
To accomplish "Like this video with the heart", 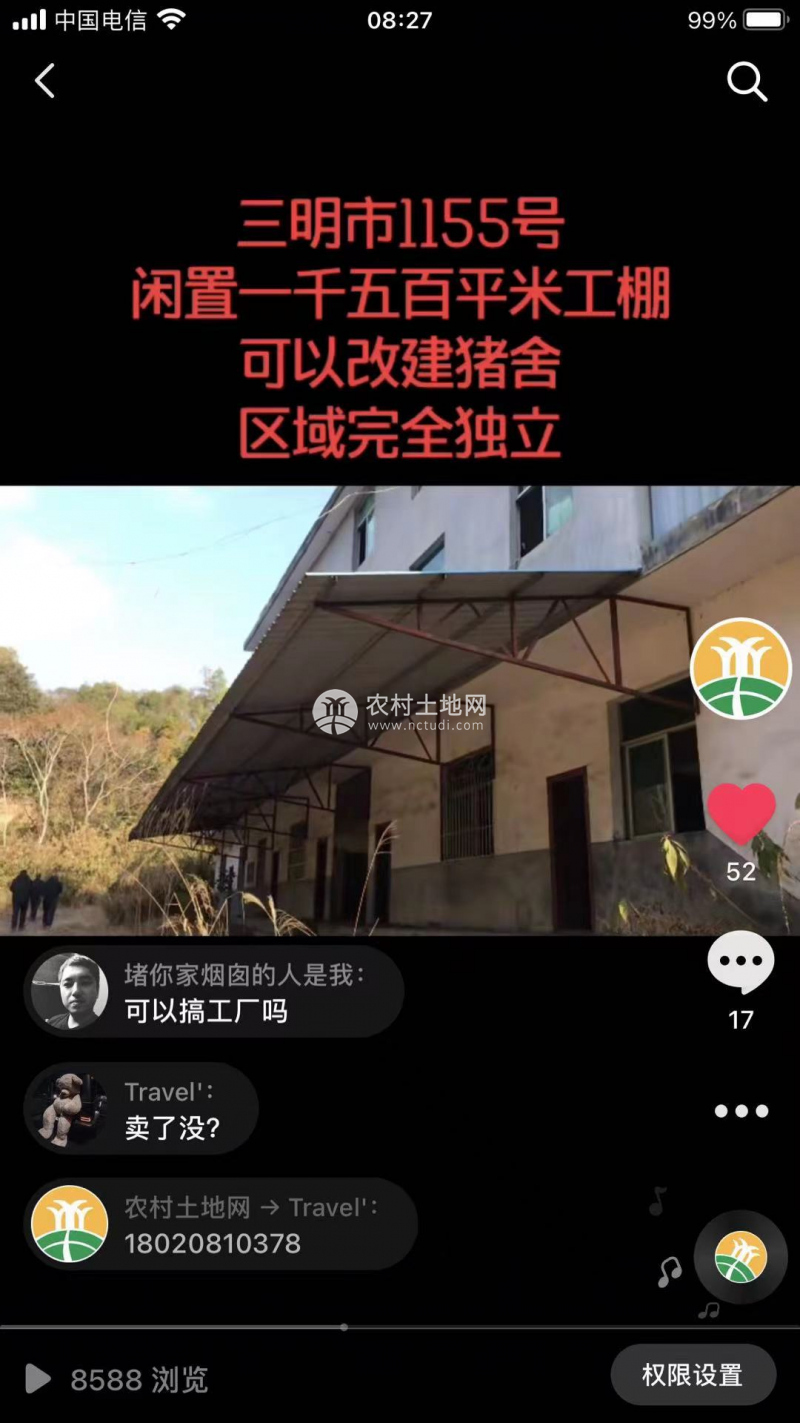I will [x=741, y=814].
